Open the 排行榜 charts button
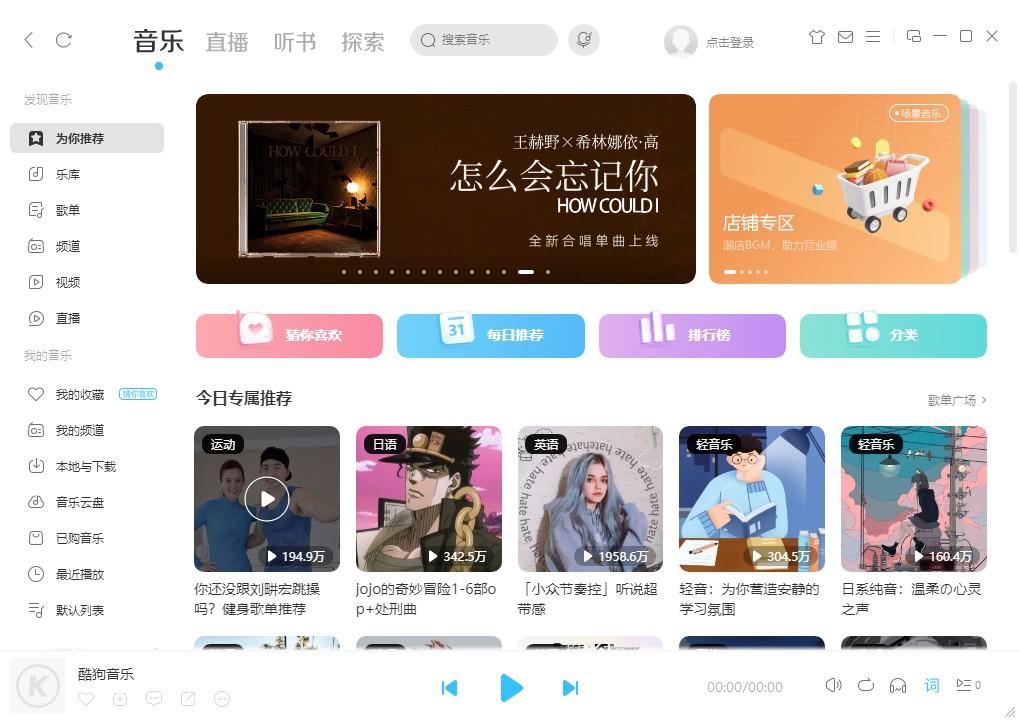The height and width of the screenshot is (720, 1020). tap(692, 335)
